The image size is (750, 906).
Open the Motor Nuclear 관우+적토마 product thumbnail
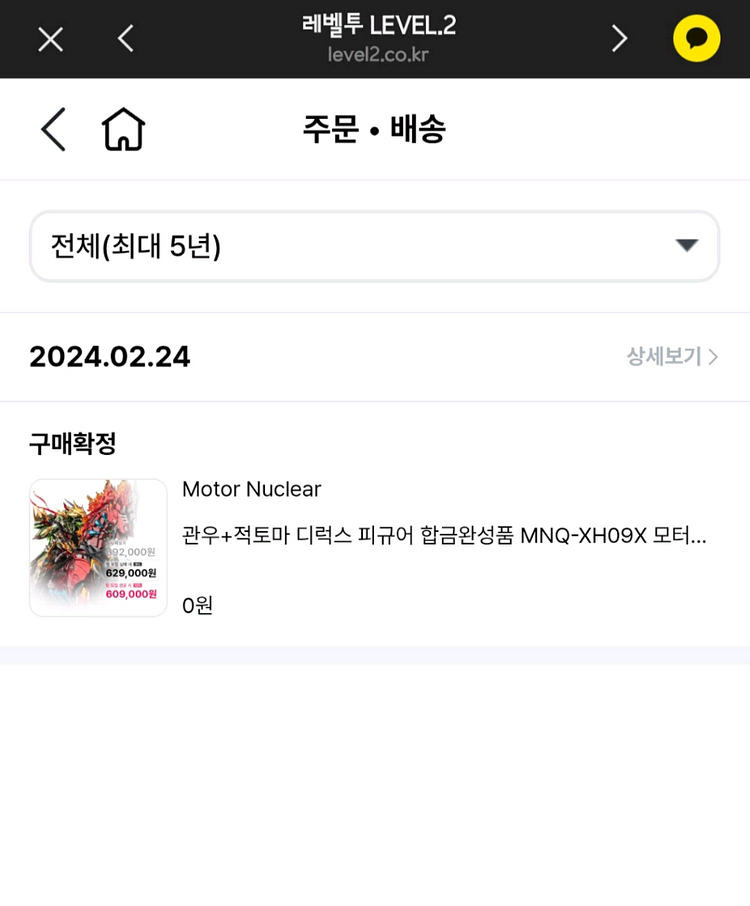point(98,547)
